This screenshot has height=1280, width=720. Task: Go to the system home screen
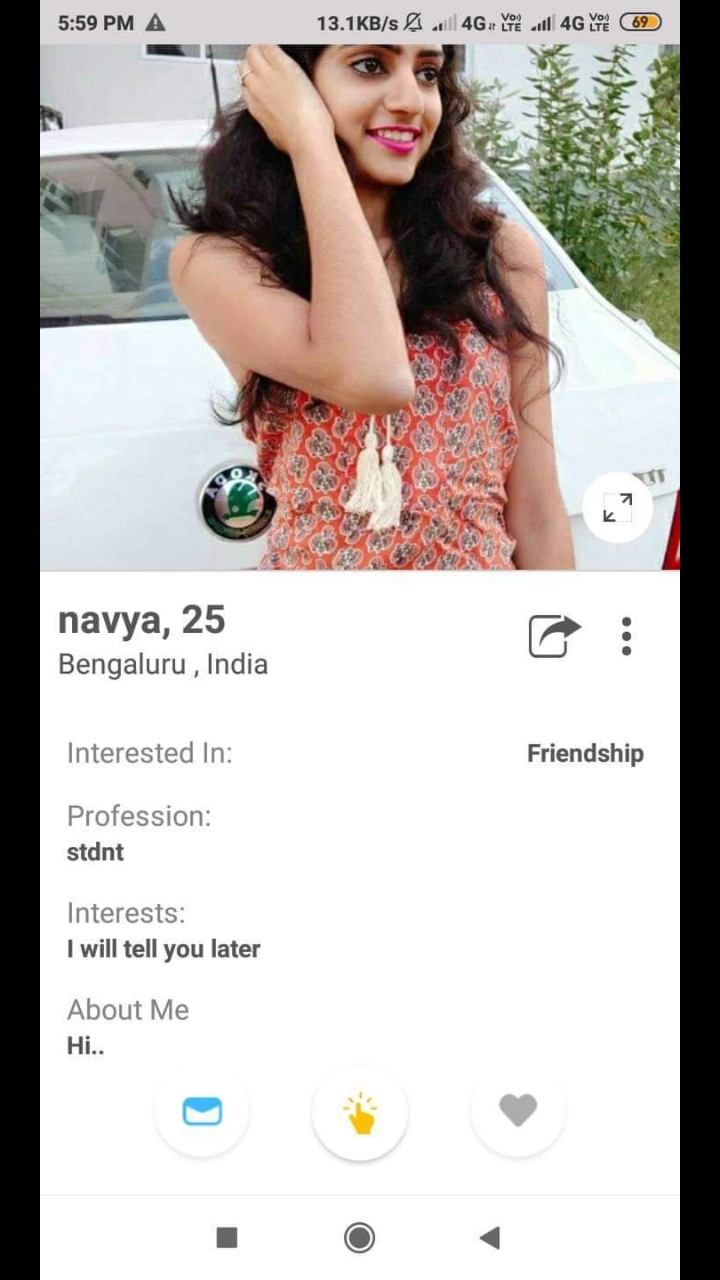[359, 1238]
